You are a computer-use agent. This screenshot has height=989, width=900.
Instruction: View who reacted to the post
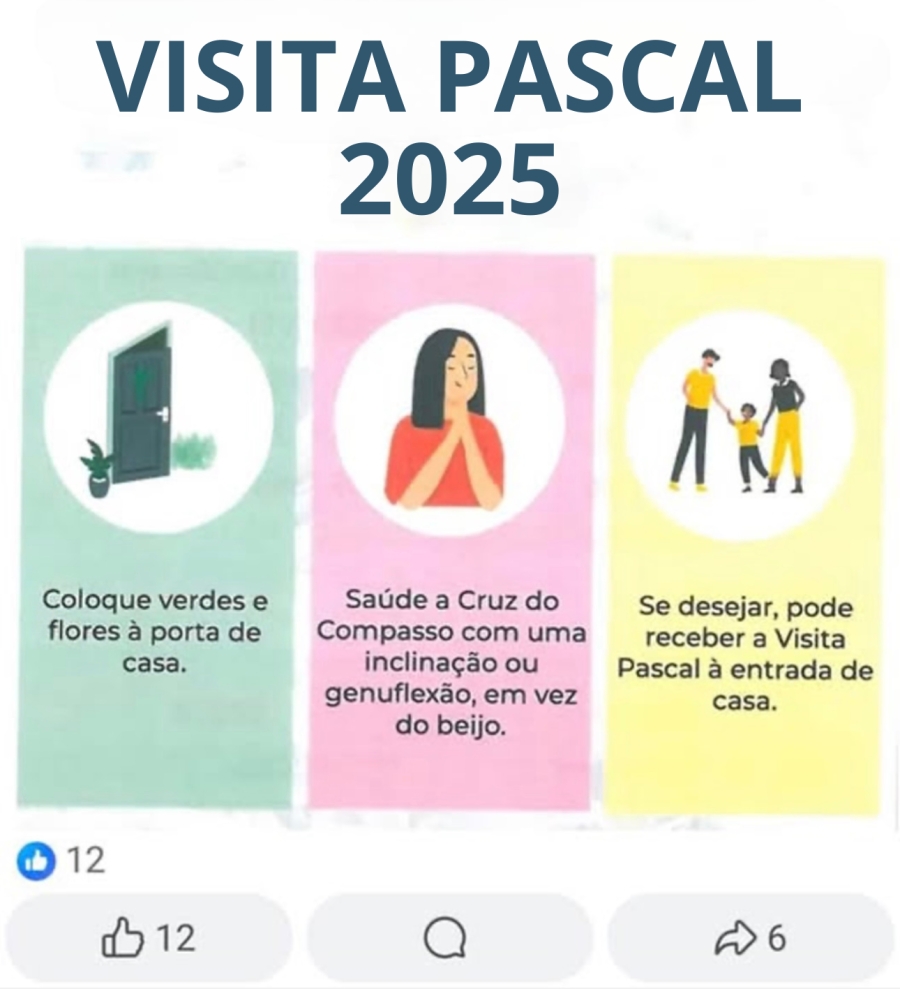pyautogui.click(x=62, y=860)
